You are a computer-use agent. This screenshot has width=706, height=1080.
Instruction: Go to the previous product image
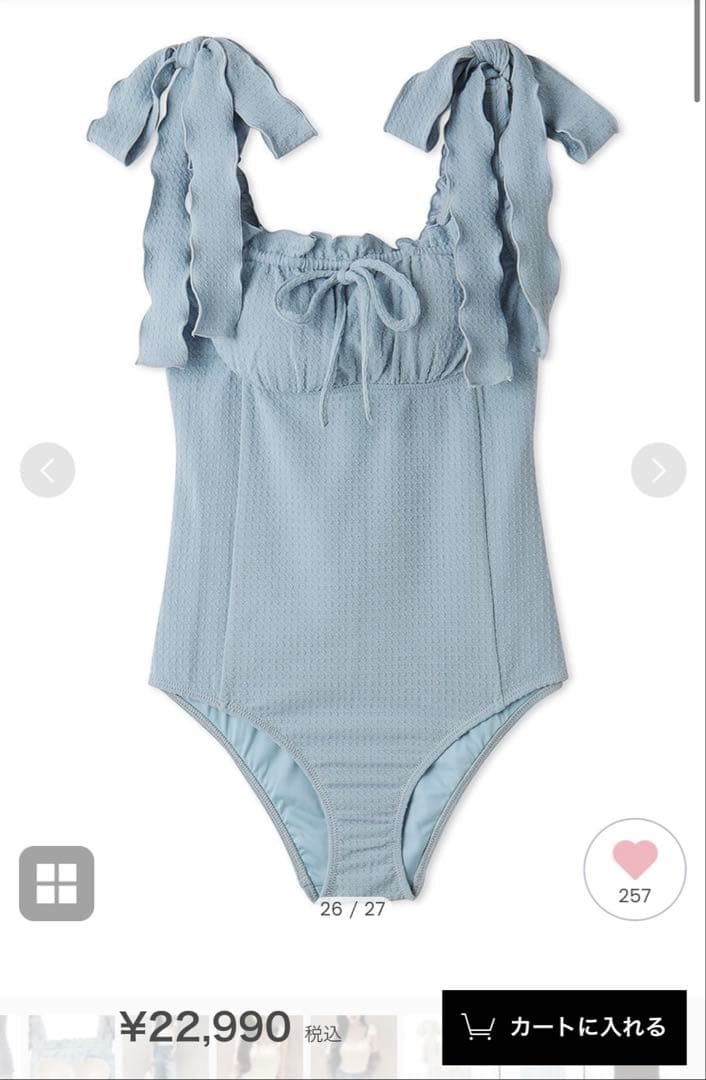[47, 470]
